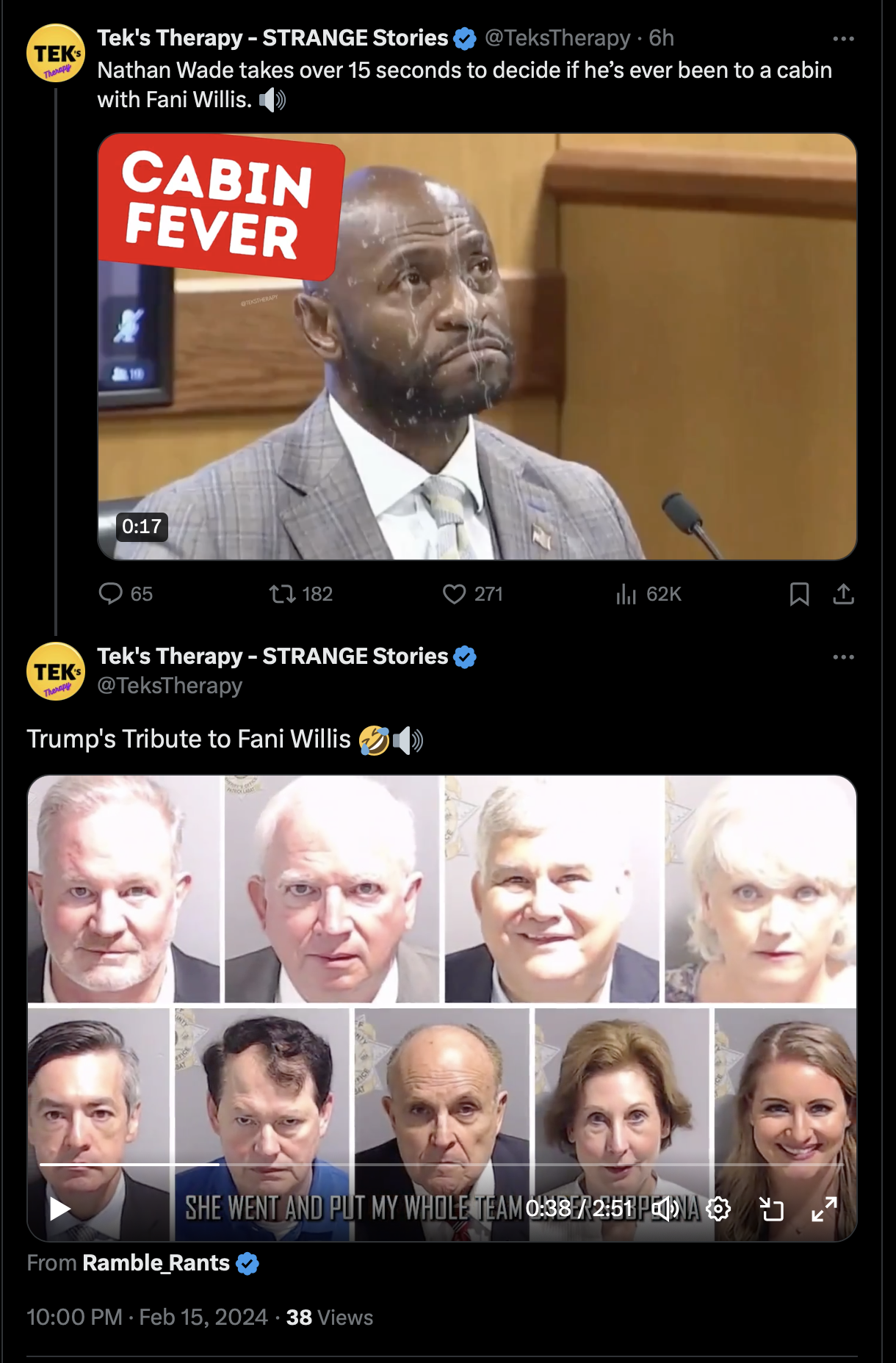Expand the video to fullscreen
Screen dimensions: 896x1363
point(824,1208)
